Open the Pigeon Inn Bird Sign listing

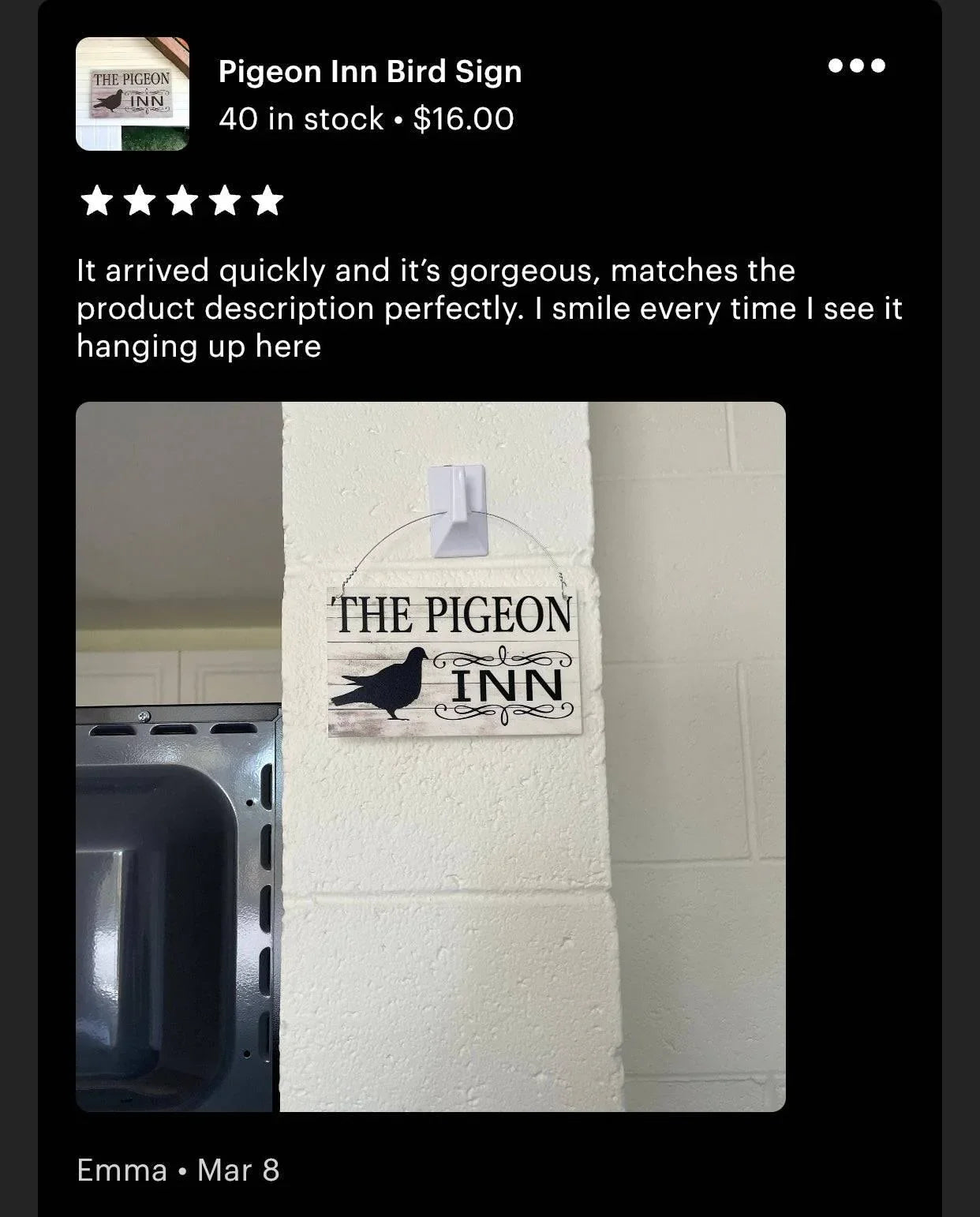pyautogui.click(x=369, y=73)
